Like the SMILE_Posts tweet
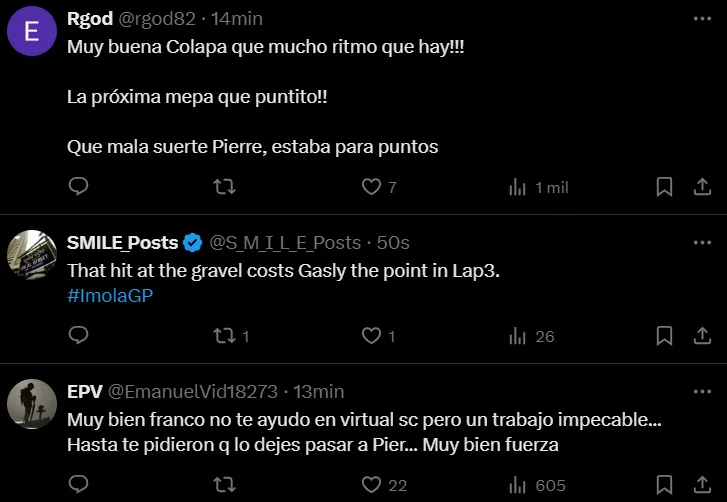This screenshot has width=727, height=502. point(371,336)
